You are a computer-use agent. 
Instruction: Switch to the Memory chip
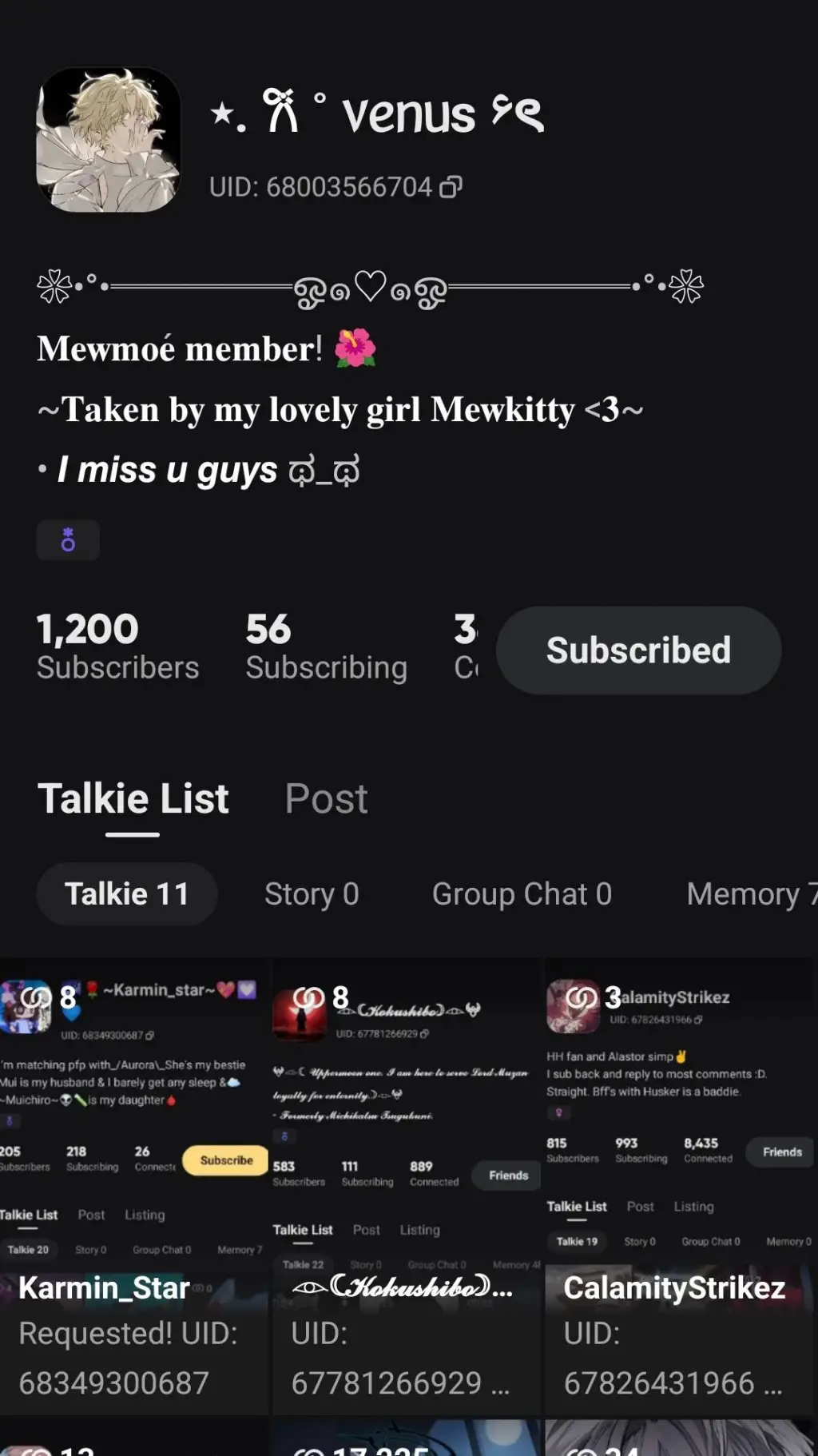[x=751, y=893]
